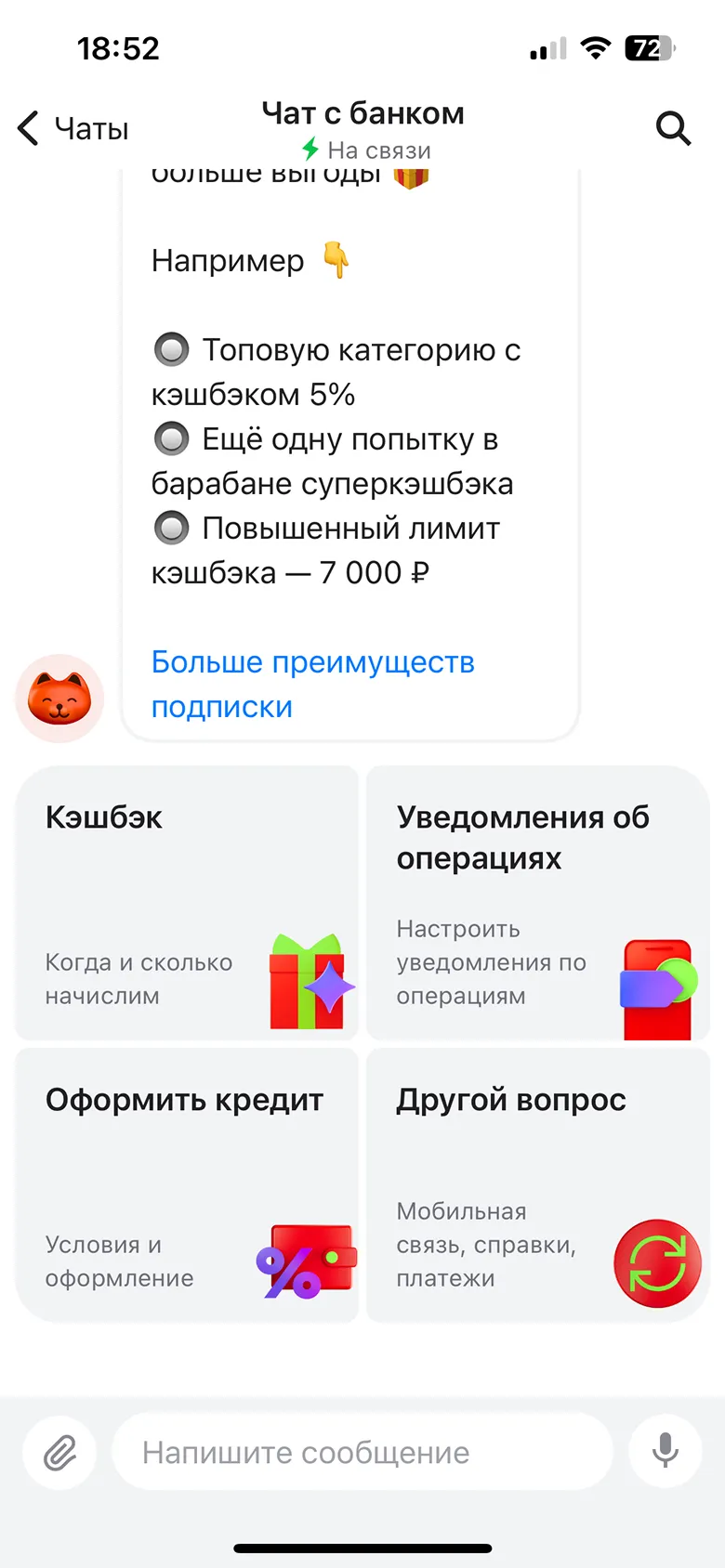725x1568 pixels.
Task: Open the search icon in chat header
Action: click(674, 130)
